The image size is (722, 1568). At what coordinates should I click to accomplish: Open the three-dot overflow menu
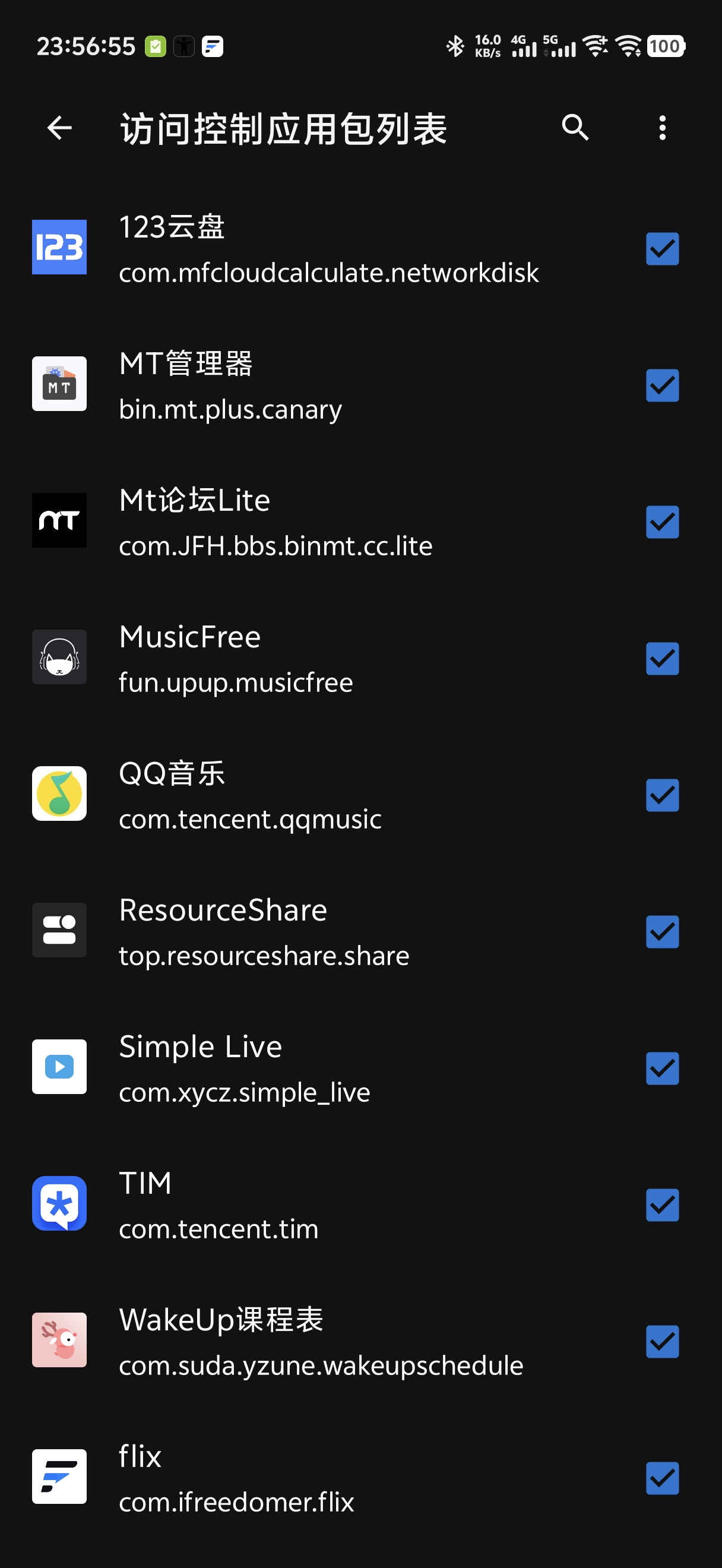coord(663,128)
